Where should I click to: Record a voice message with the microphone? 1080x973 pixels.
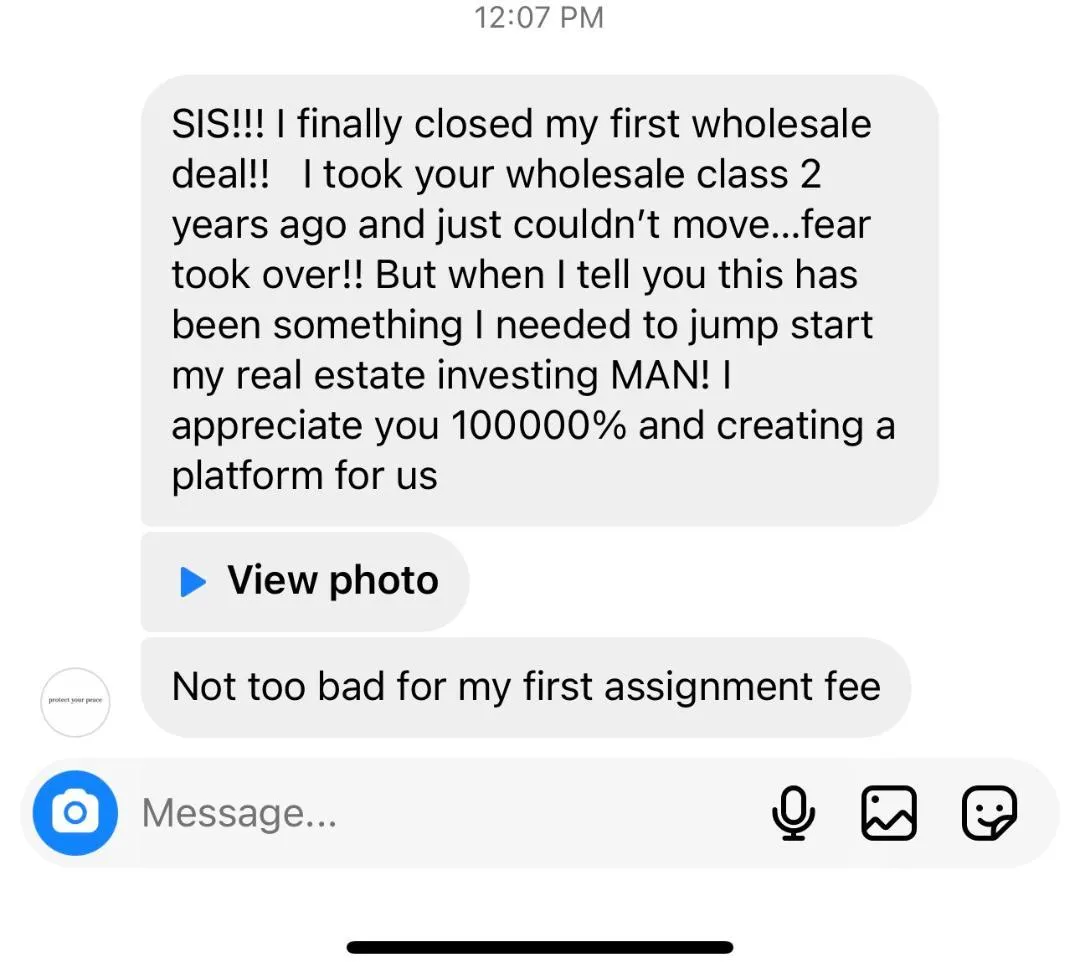click(794, 813)
